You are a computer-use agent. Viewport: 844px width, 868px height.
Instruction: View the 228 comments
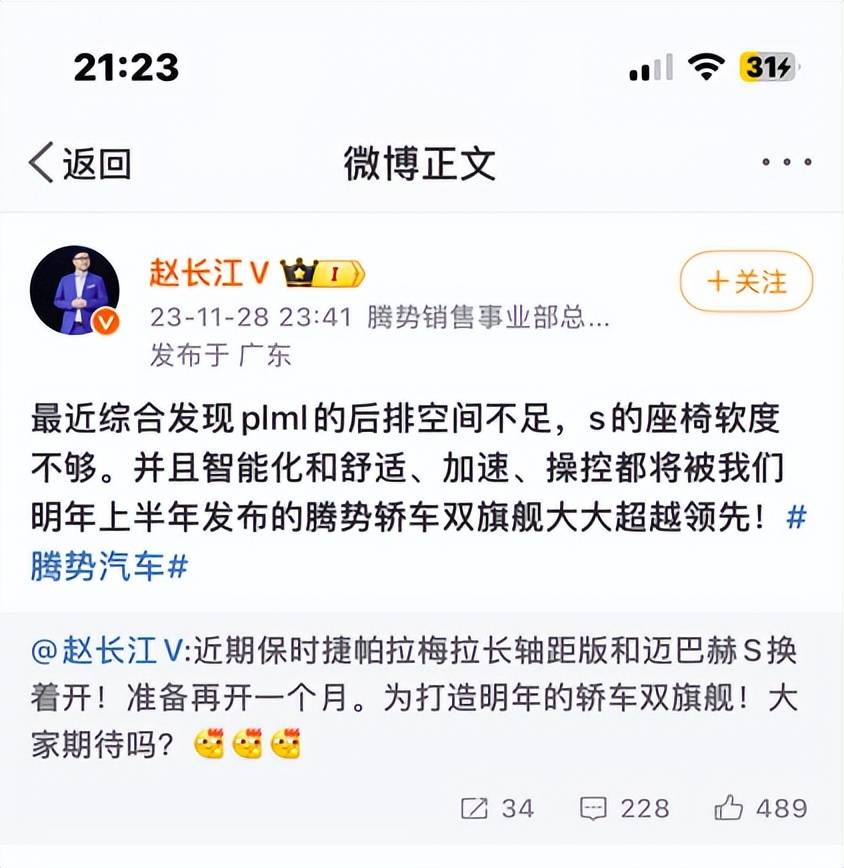point(626,808)
